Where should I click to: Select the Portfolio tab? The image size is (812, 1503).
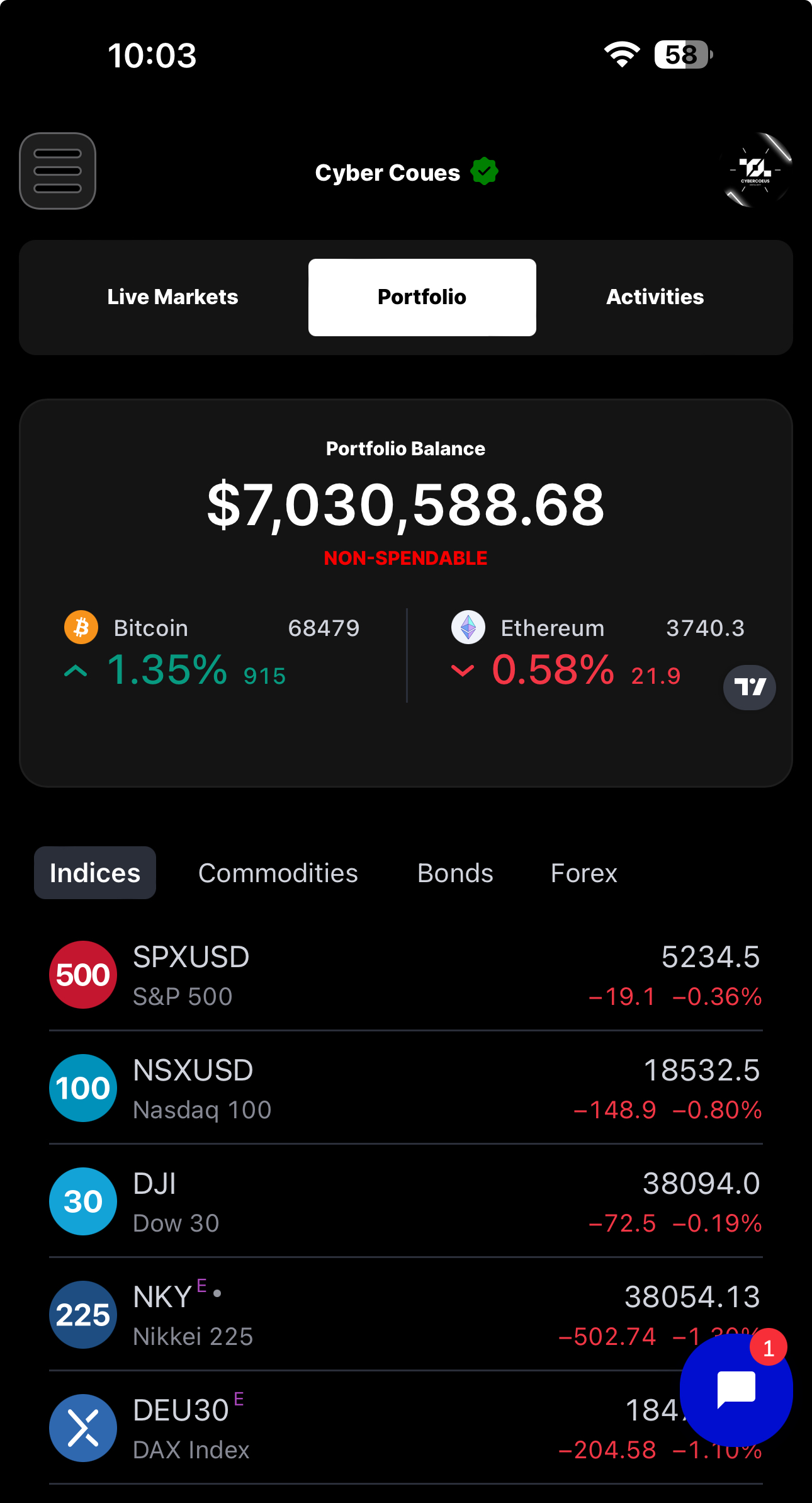(x=422, y=297)
